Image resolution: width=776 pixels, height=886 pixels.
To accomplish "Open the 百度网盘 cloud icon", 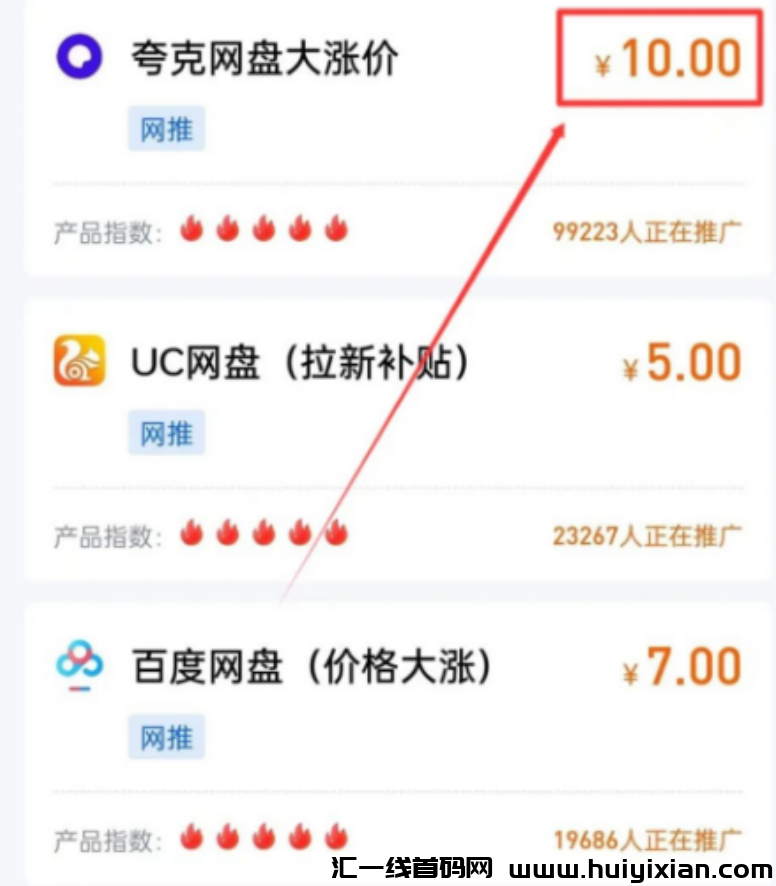I will click(x=79, y=664).
